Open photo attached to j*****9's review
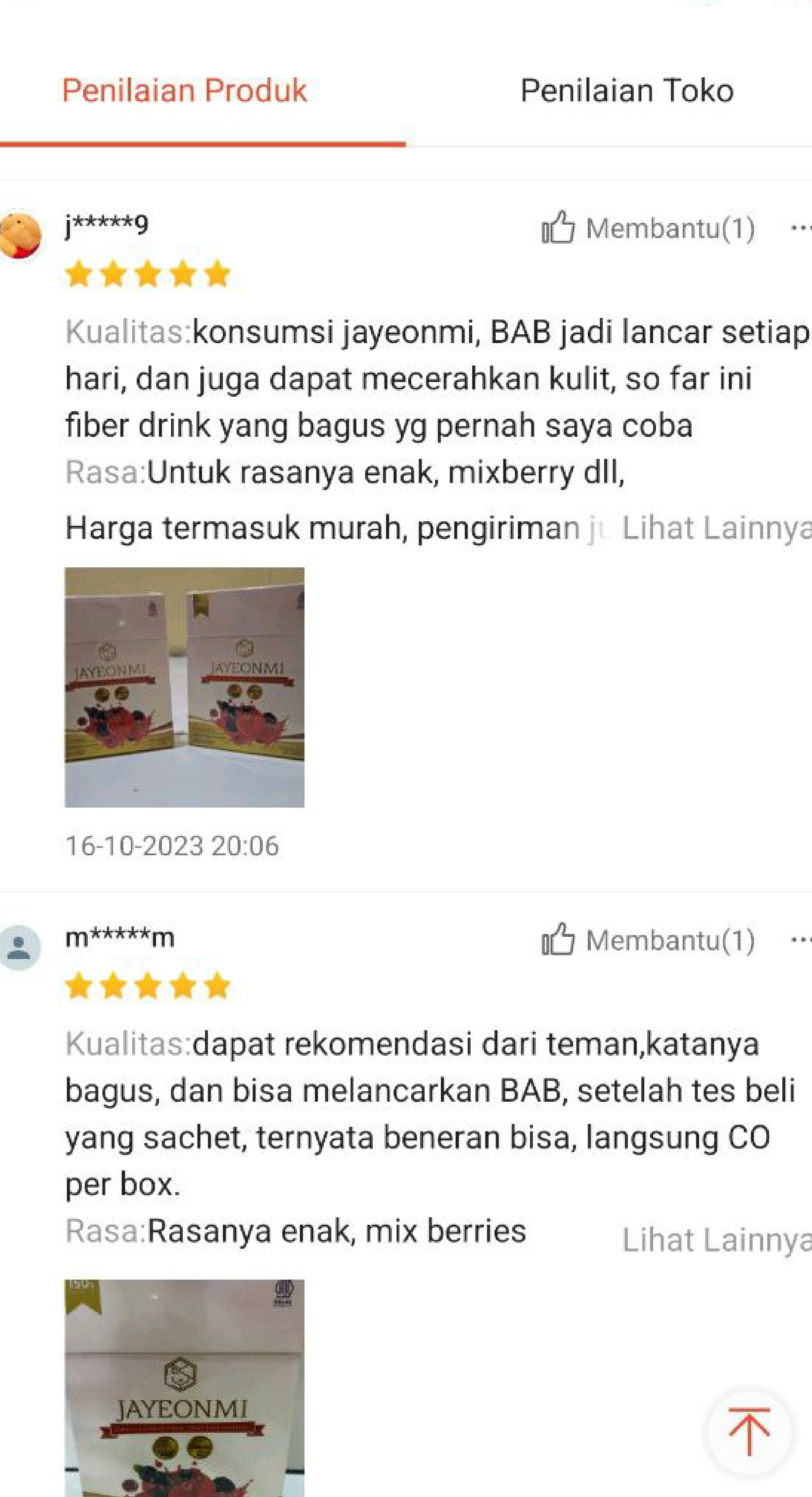The image size is (812, 1497). pyautogui.click(x=184, y=687)
